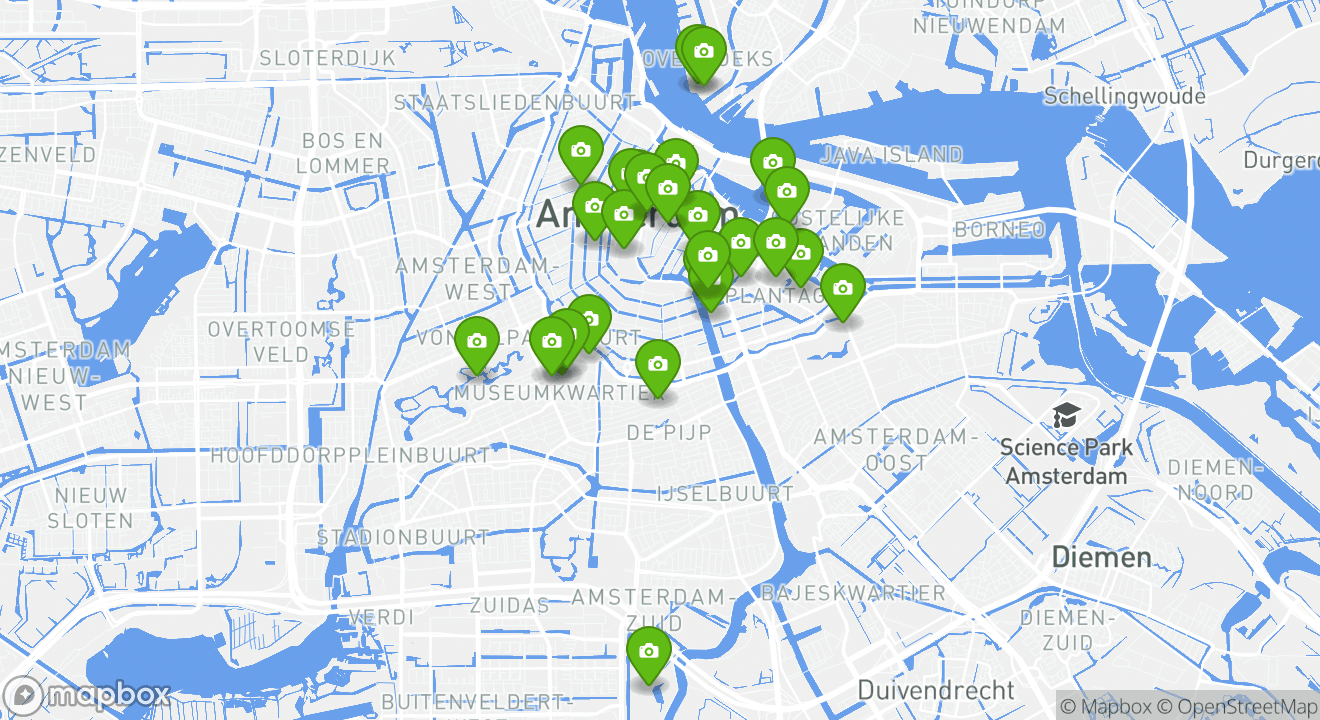Open the photo marker at Overhoeks

point(703,52)
